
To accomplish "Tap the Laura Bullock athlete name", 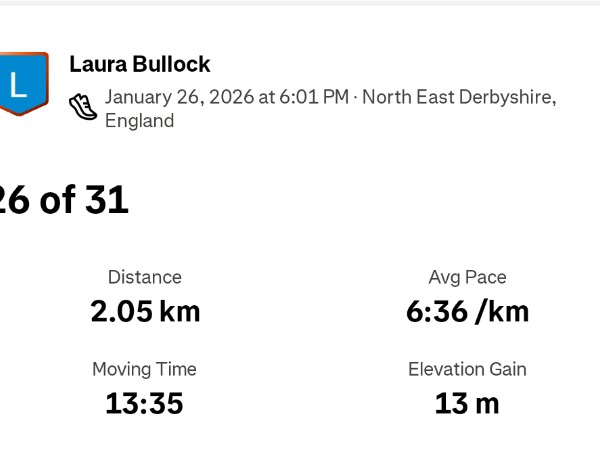I will point(139,64).
